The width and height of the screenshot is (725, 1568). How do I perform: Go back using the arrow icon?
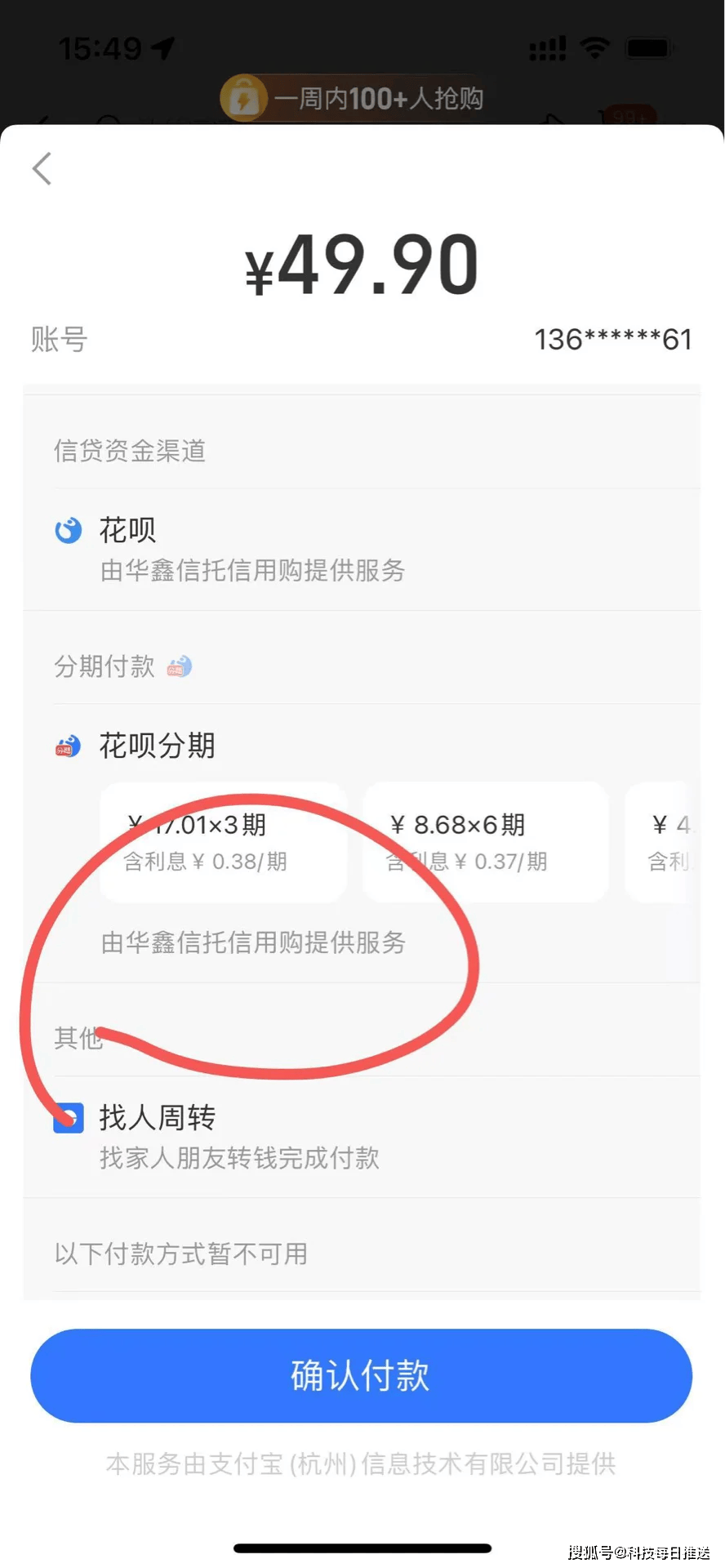42,169
